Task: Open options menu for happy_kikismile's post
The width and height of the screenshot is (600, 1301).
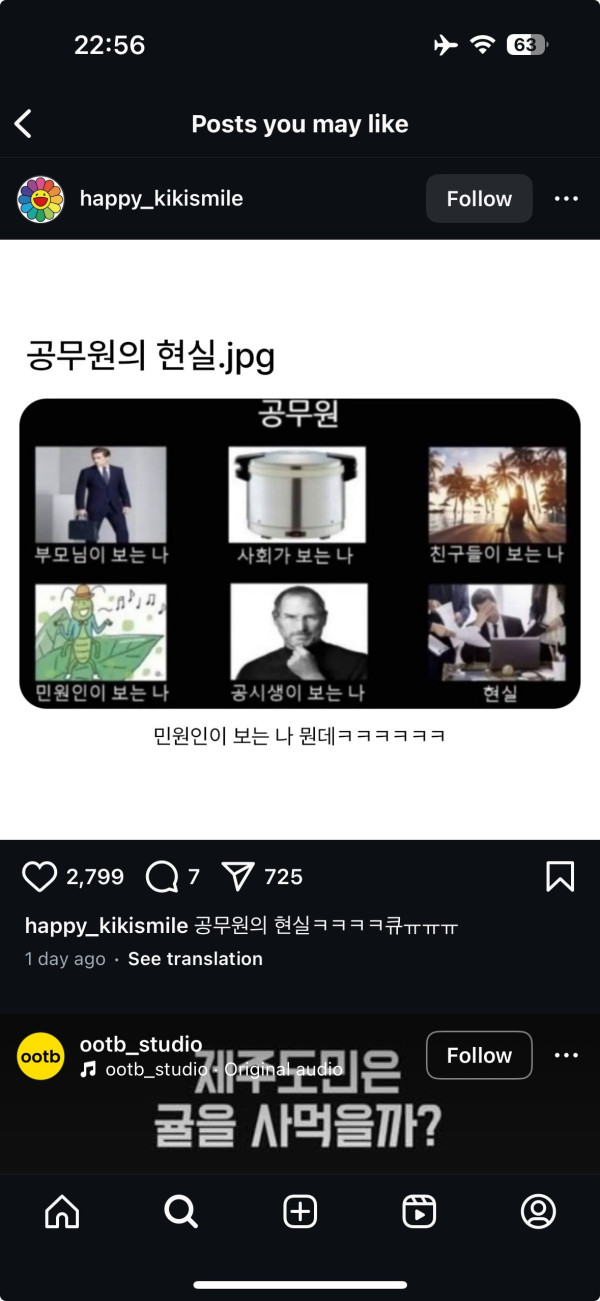Action: point(566,199)
